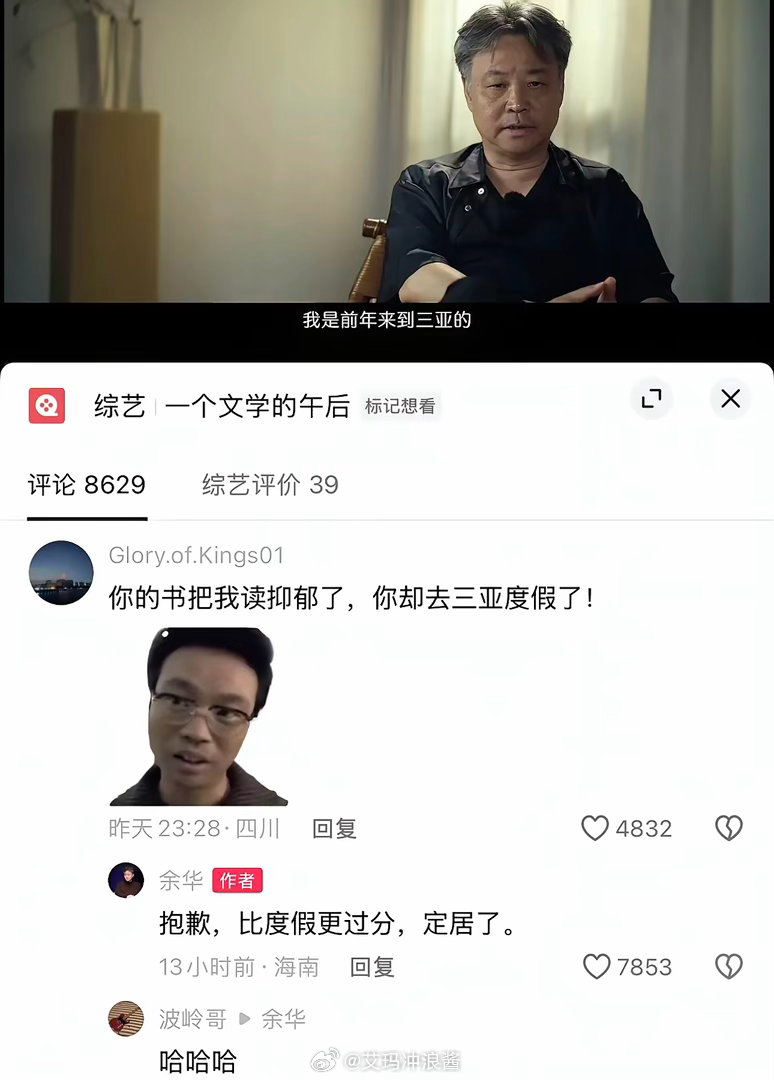Stay on the 评论 8629 tab
This screenshot has height=1080, width=774.
click(x=85, y=483)
